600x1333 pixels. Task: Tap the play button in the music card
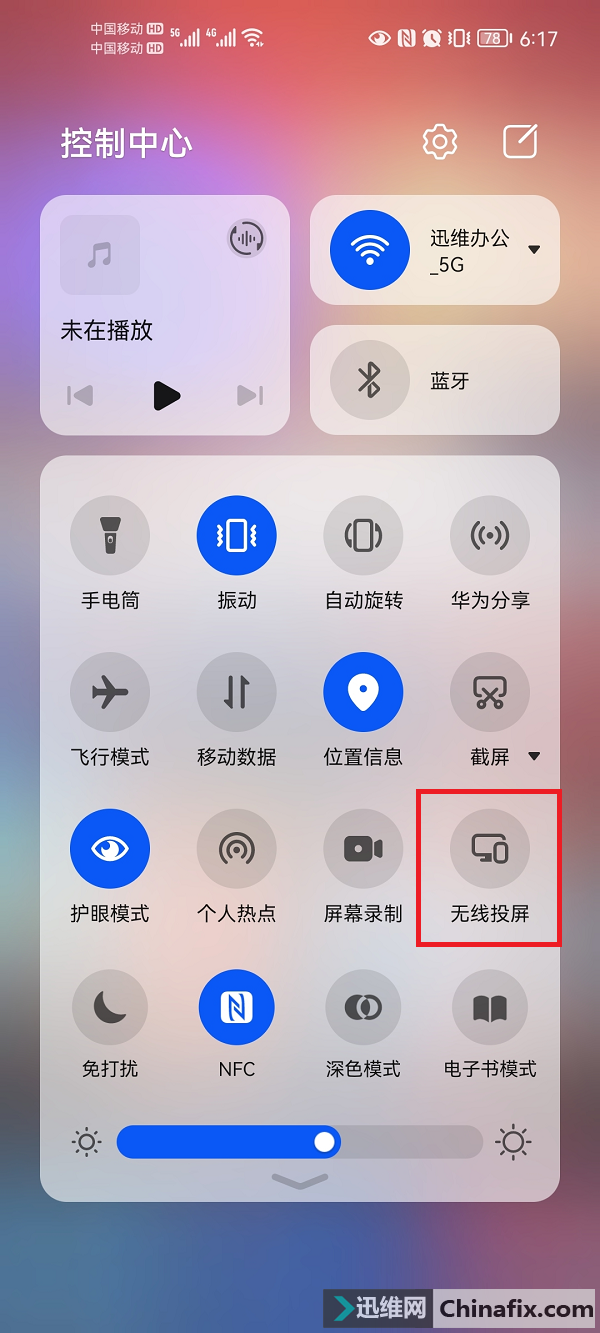click(166, 396)
